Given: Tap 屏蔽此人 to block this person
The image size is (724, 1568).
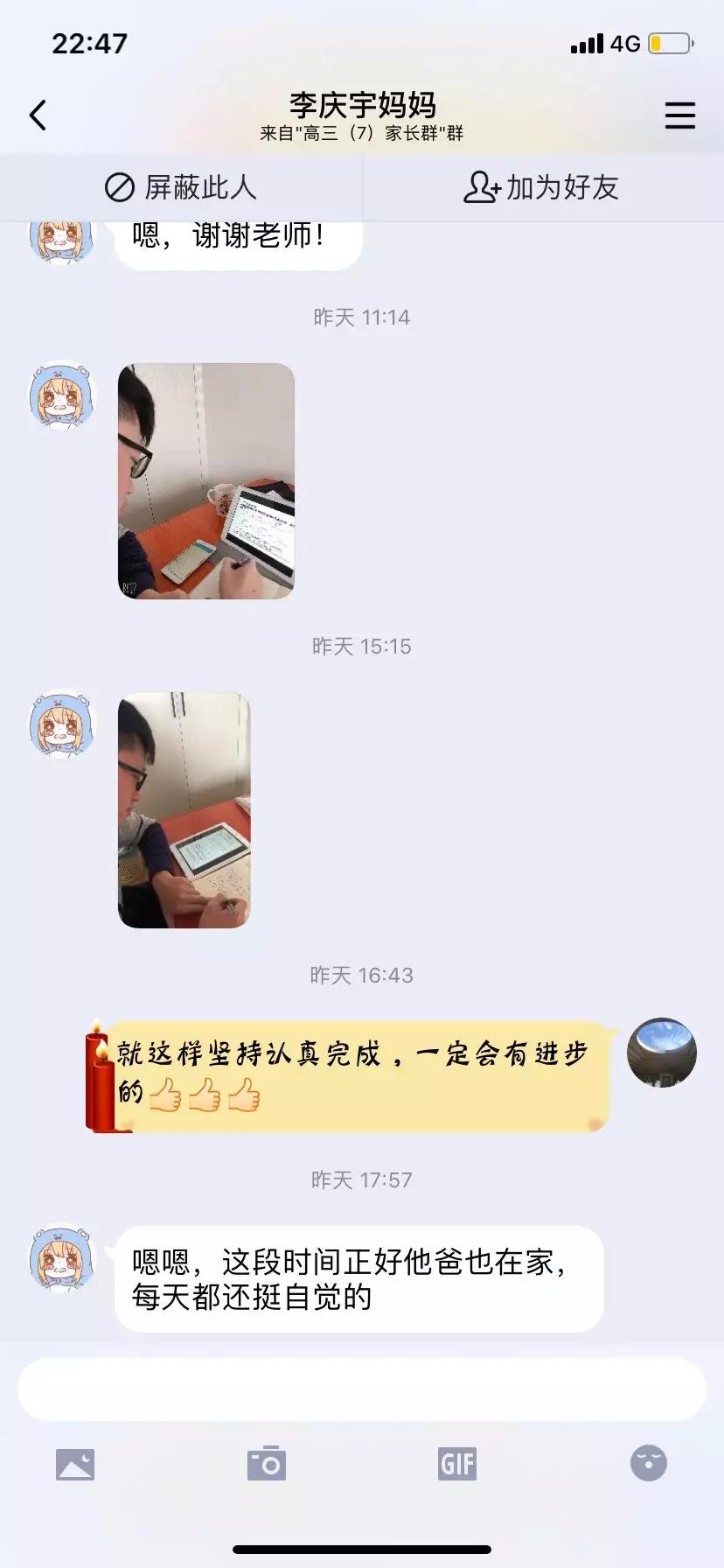Looking at the screenshot, I should [x=181, y=187].
